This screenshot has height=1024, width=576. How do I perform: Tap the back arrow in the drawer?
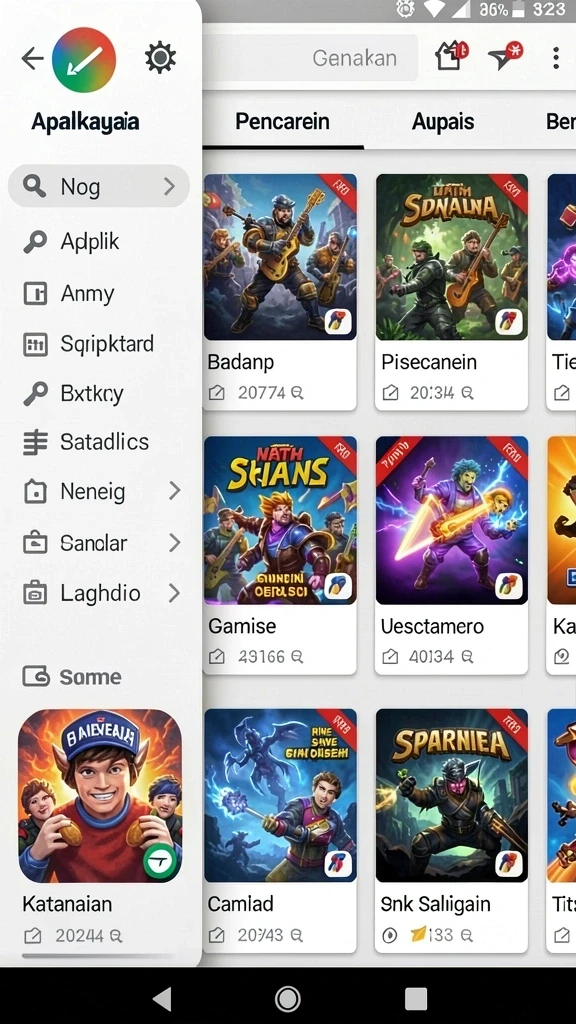(32, 59)
